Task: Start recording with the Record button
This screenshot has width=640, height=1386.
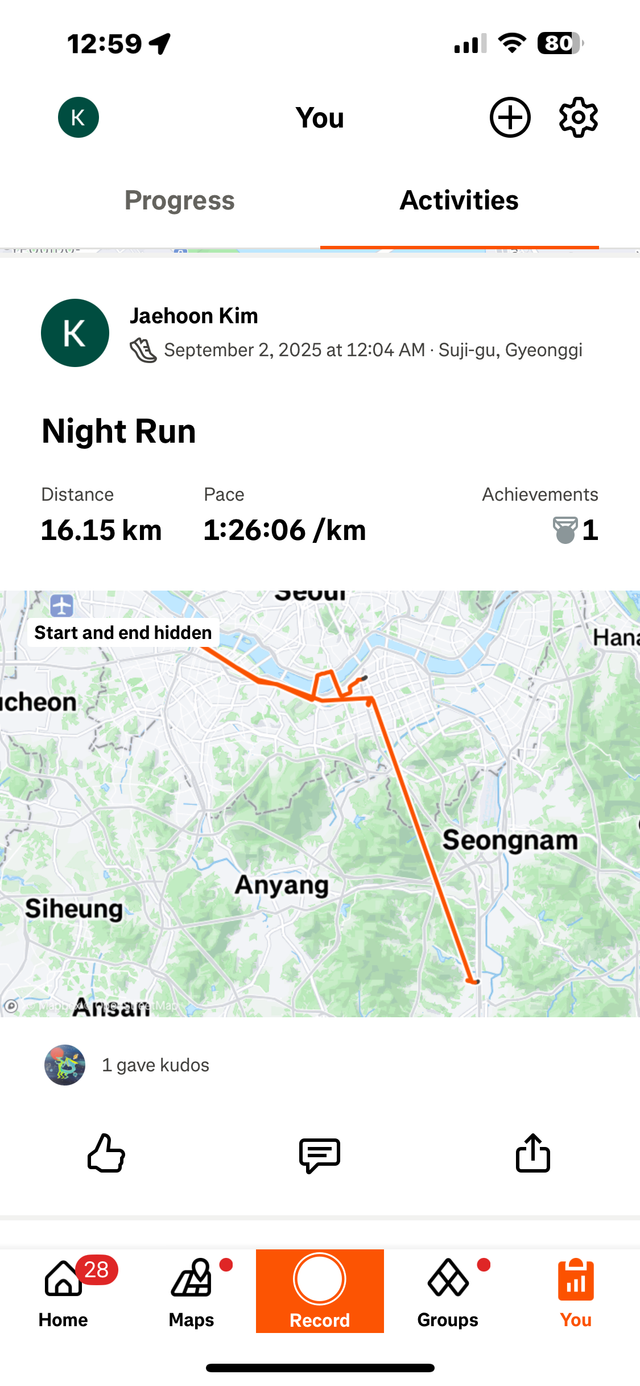Action: tap(320, 1290)
